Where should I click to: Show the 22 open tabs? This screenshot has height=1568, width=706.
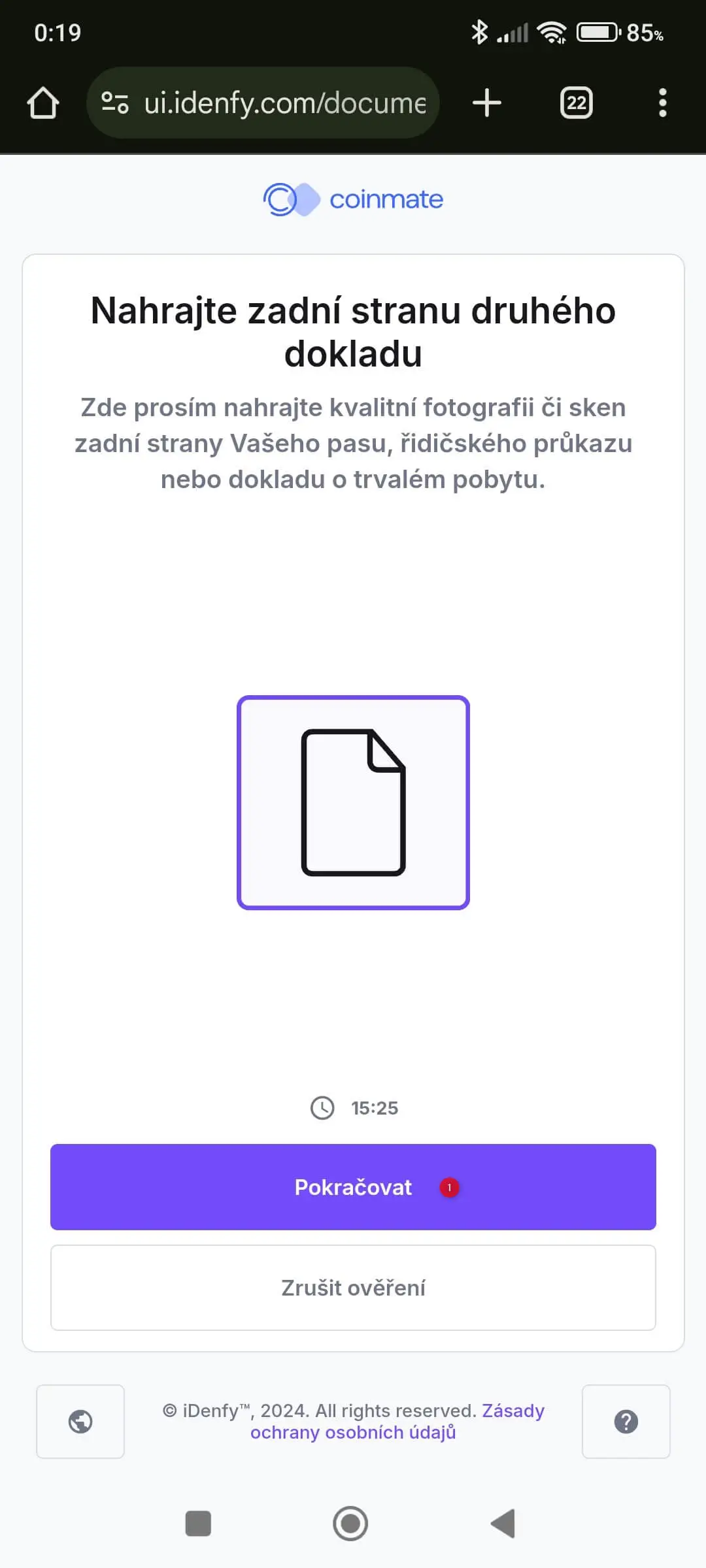[x=577, y=103]
